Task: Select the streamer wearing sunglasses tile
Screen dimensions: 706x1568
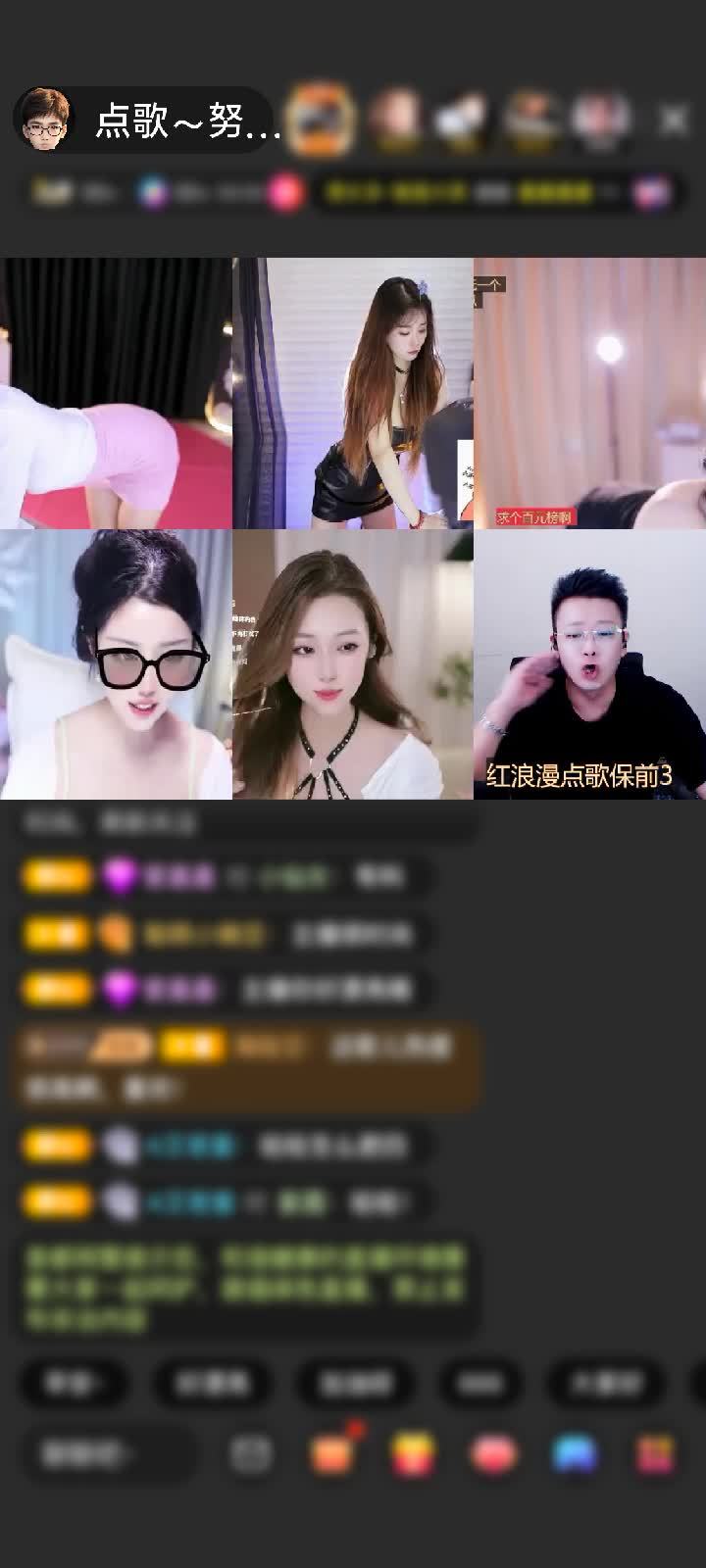Action: (x=116, y=664)
